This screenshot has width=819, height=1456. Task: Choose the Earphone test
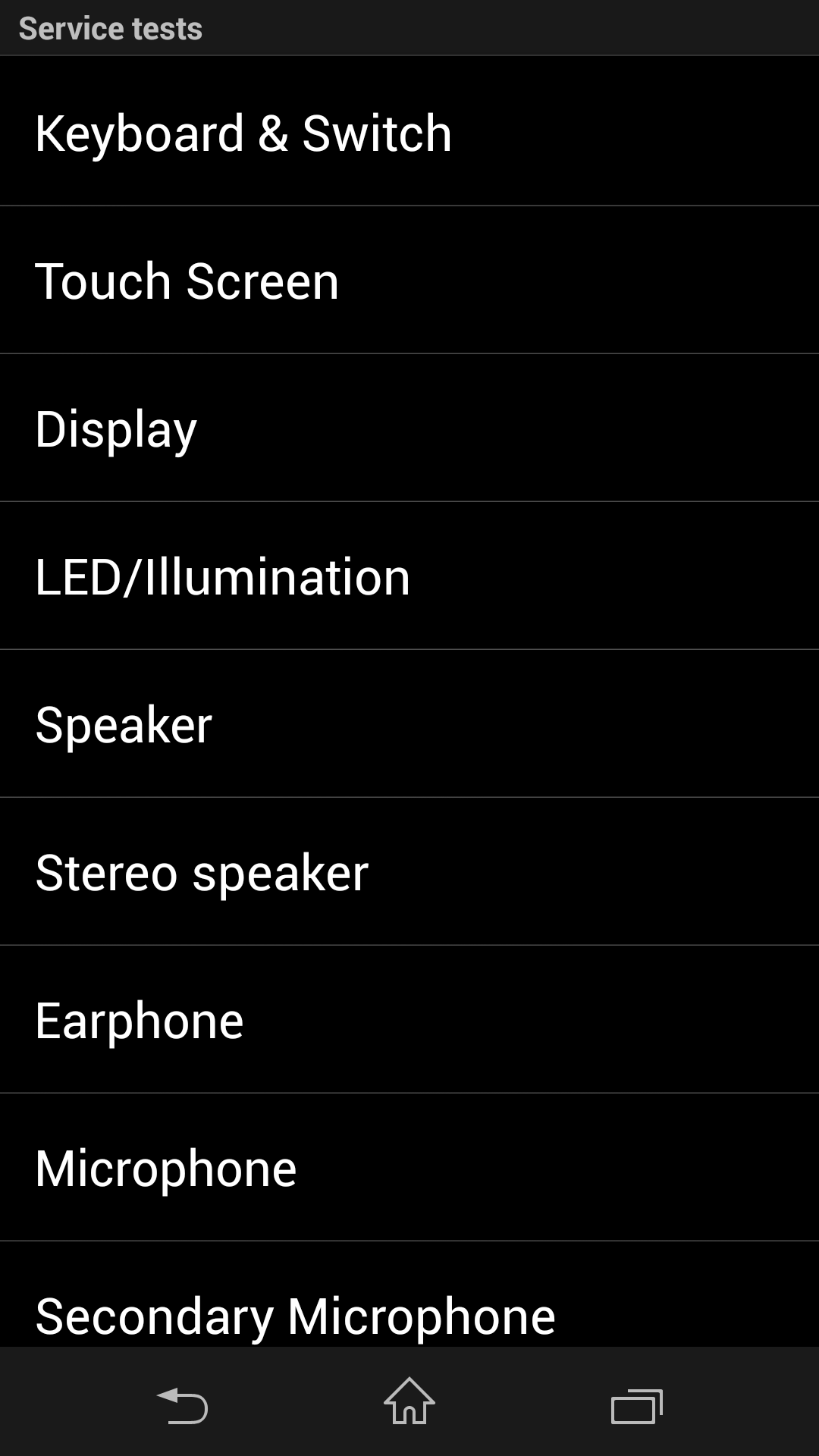[409, 1020]
